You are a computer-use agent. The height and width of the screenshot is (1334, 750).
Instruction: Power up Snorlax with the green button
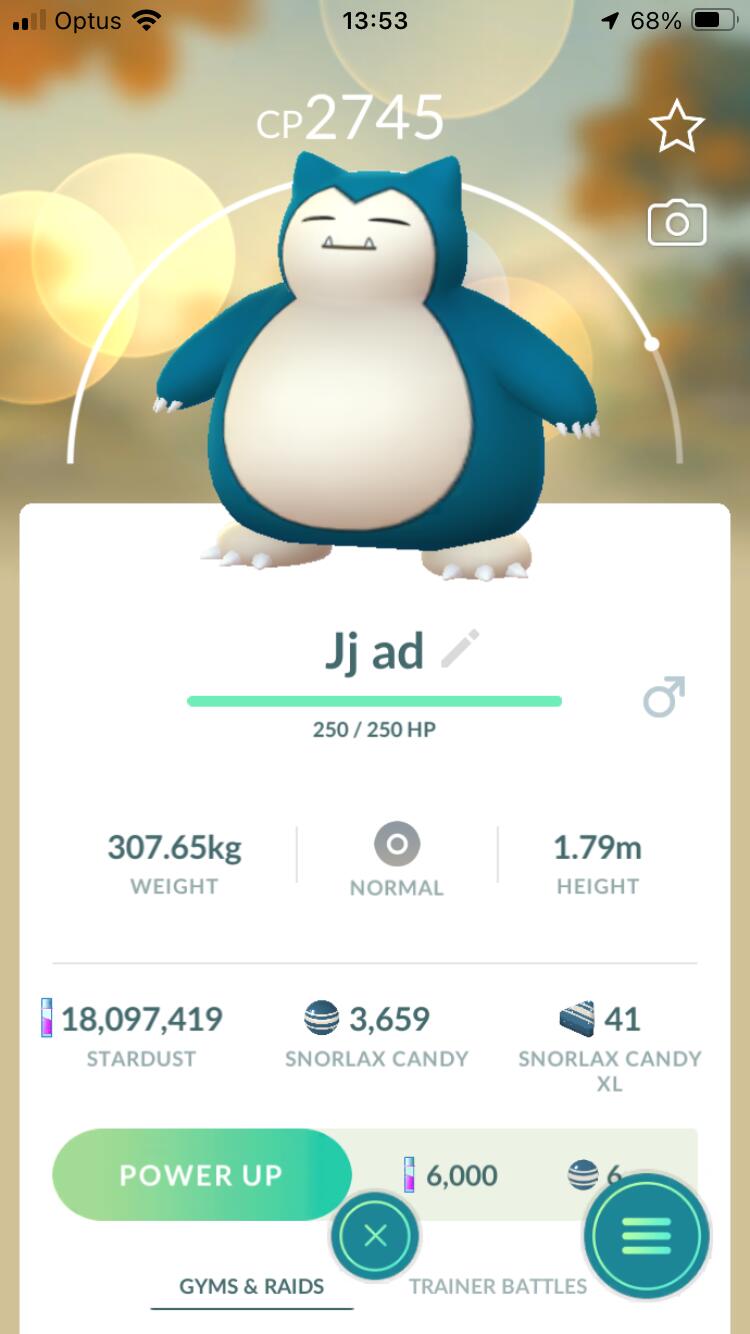202,1175
